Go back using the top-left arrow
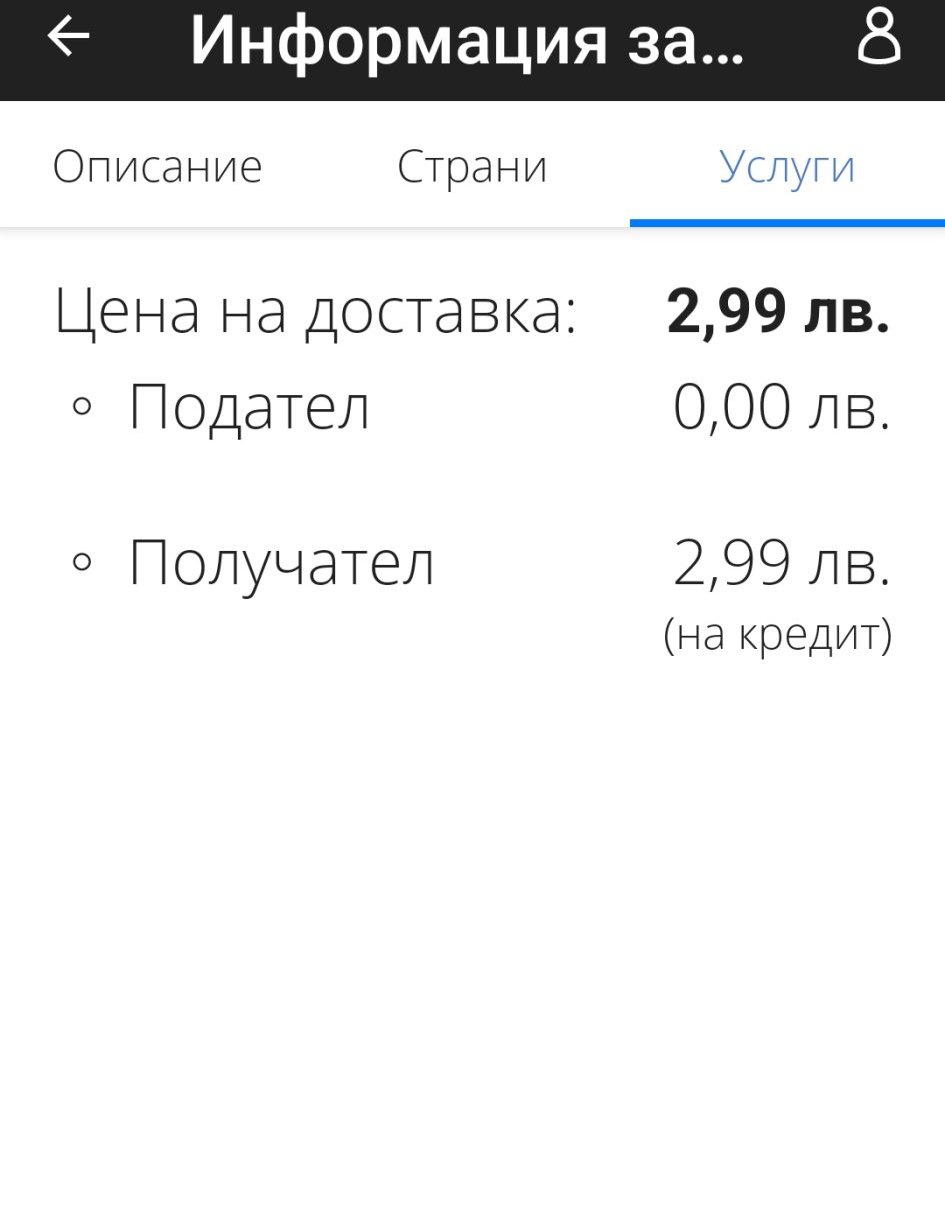This screenshot has width=945, height=1225. [68, 38]
